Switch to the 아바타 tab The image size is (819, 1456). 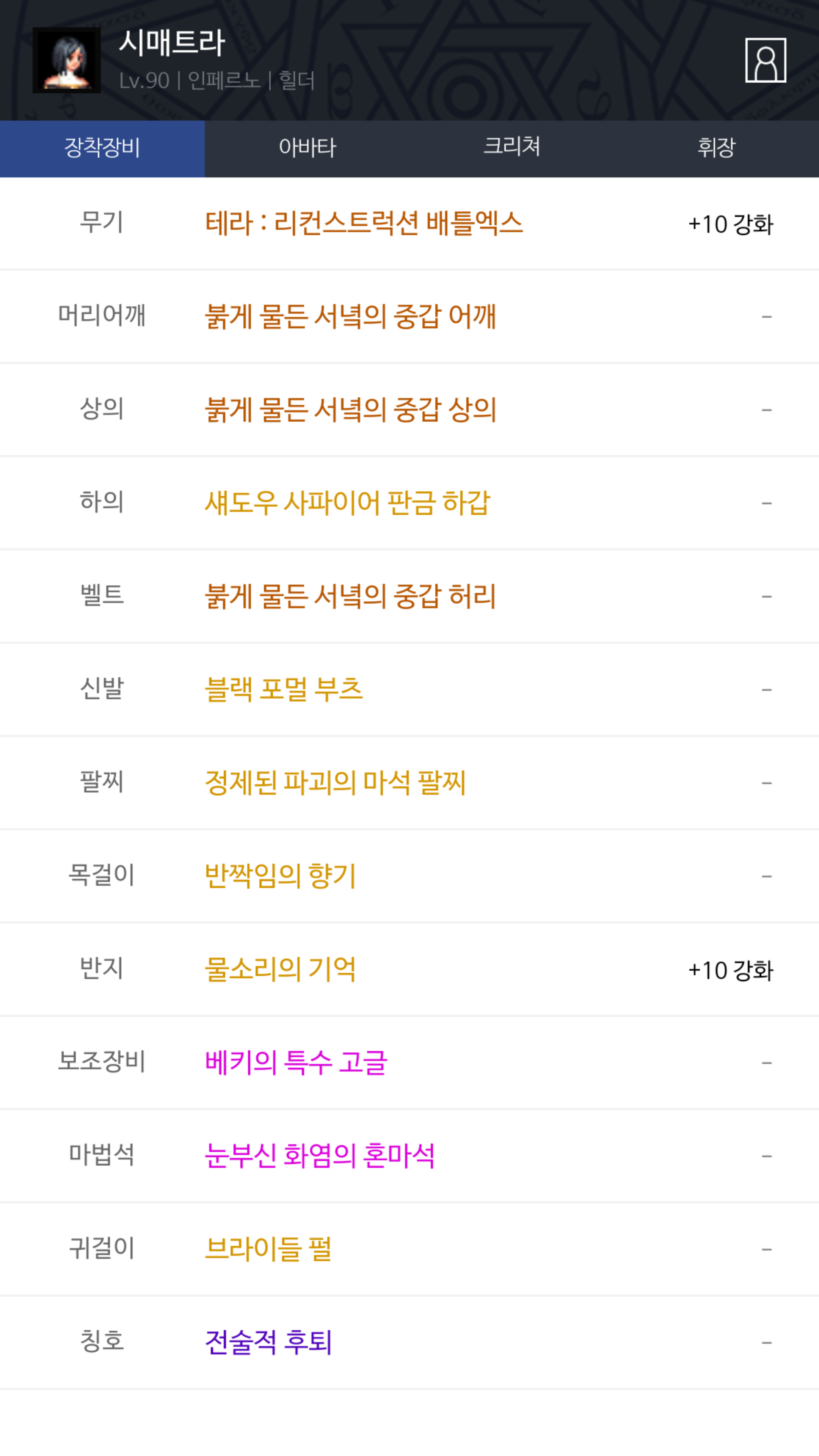tap(307, 148)
